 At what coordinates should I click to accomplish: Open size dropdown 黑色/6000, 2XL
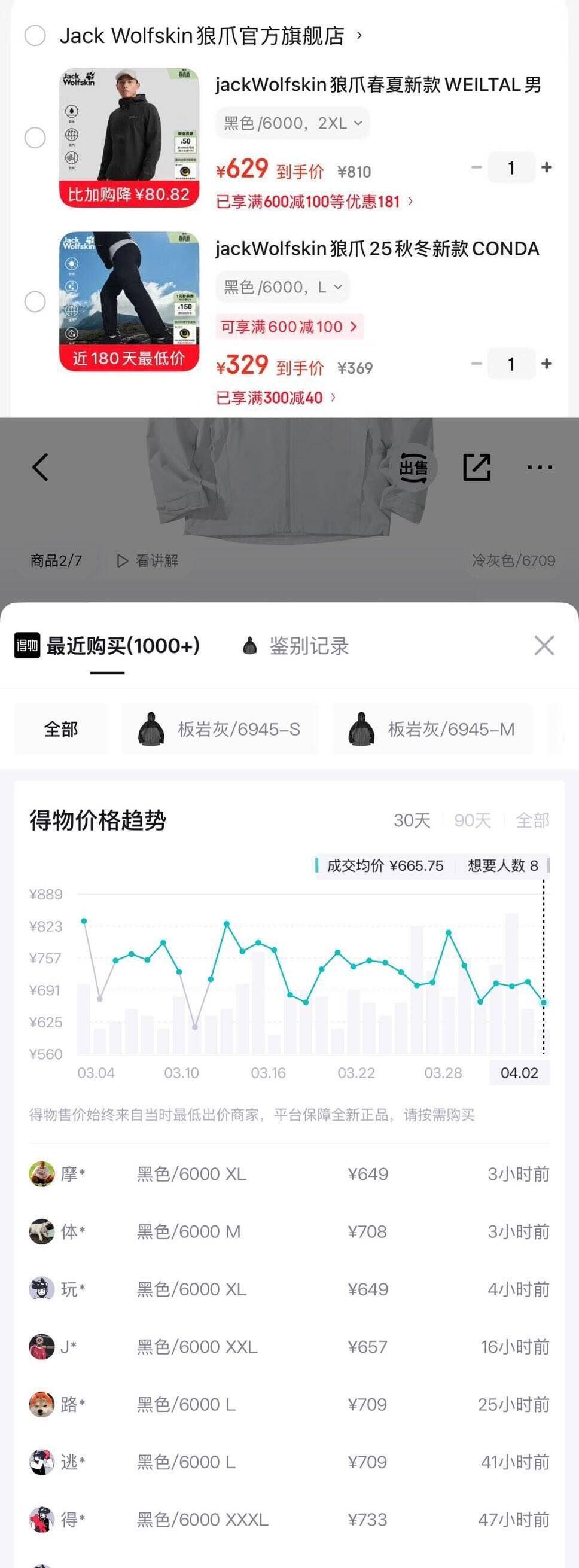(292, 124)
